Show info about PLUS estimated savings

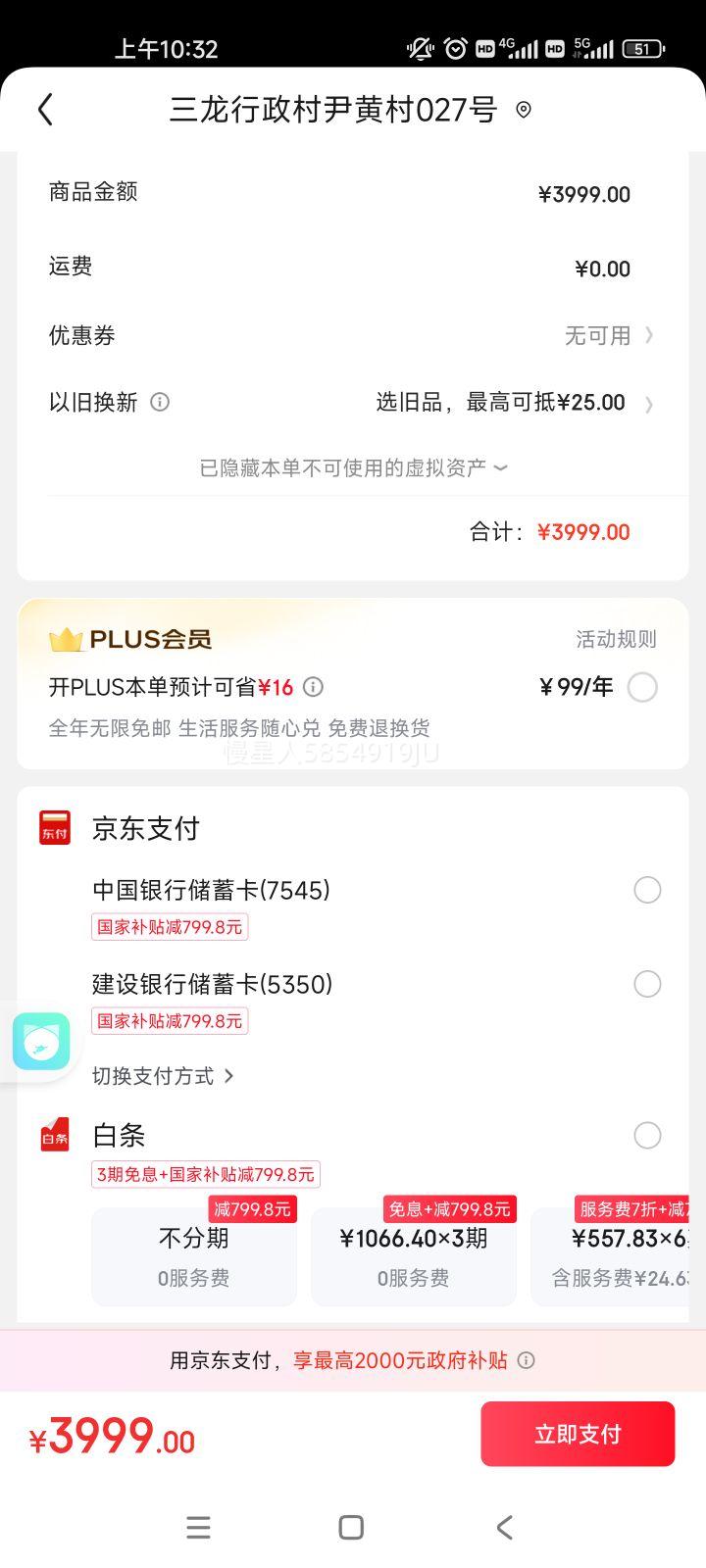coord(313,687)
